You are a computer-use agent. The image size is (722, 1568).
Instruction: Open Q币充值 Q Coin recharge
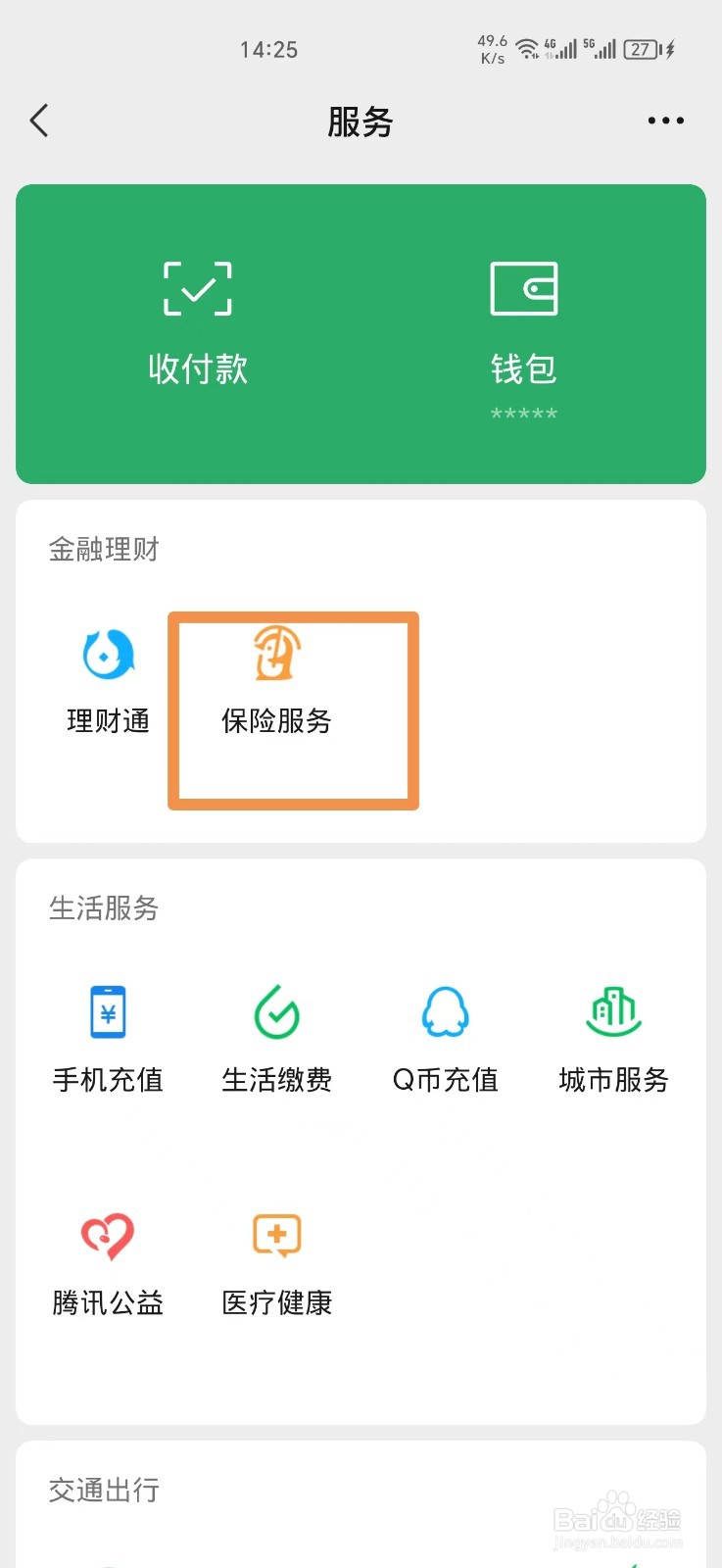[x=446, y=1039]
